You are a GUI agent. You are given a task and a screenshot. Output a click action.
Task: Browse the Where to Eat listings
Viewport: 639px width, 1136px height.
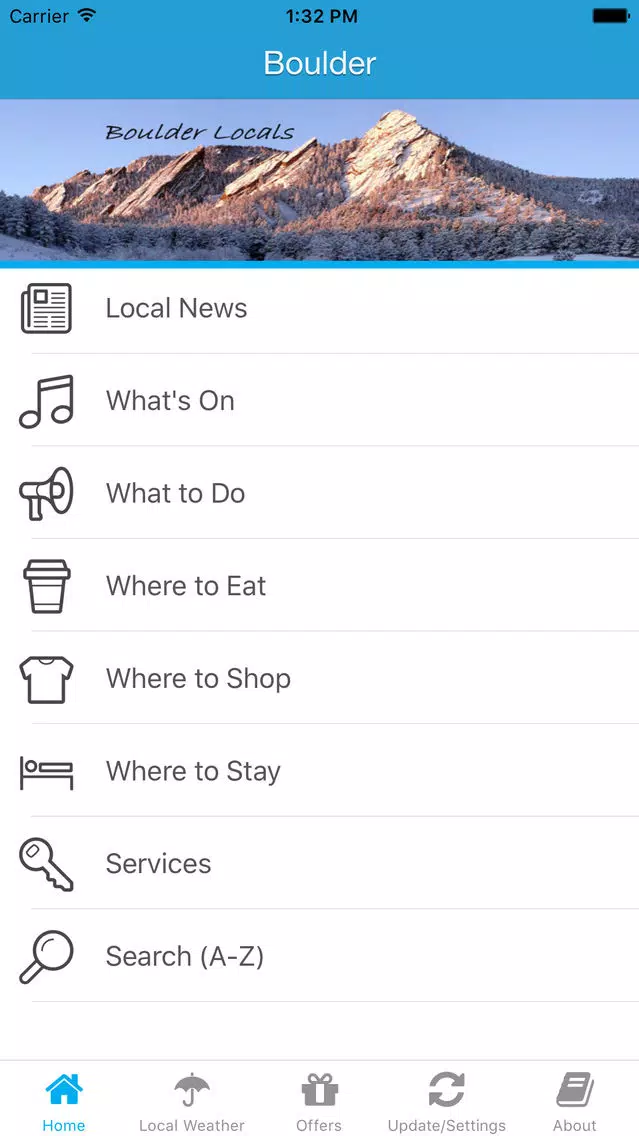(x=320, y=586)
